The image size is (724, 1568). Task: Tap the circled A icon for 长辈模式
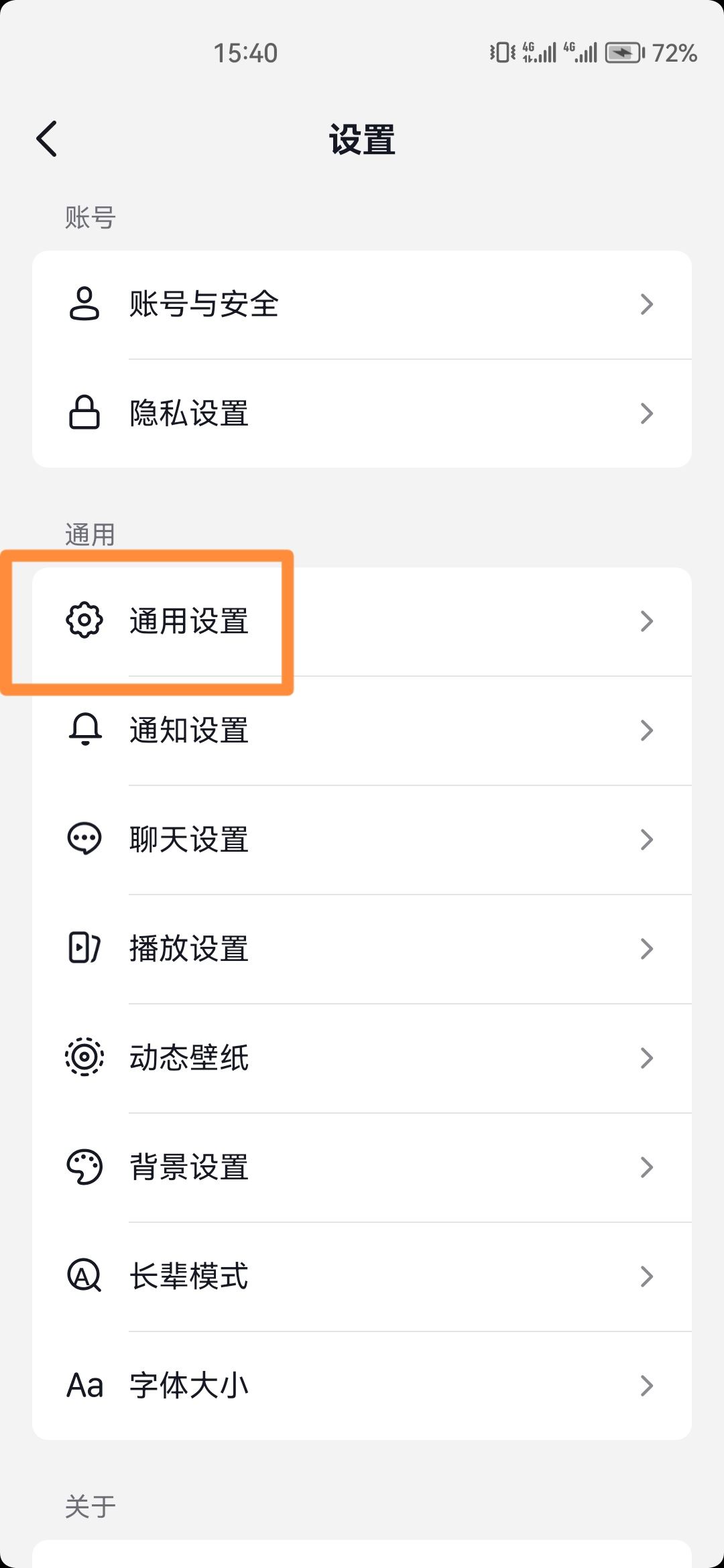point(84,1276)
